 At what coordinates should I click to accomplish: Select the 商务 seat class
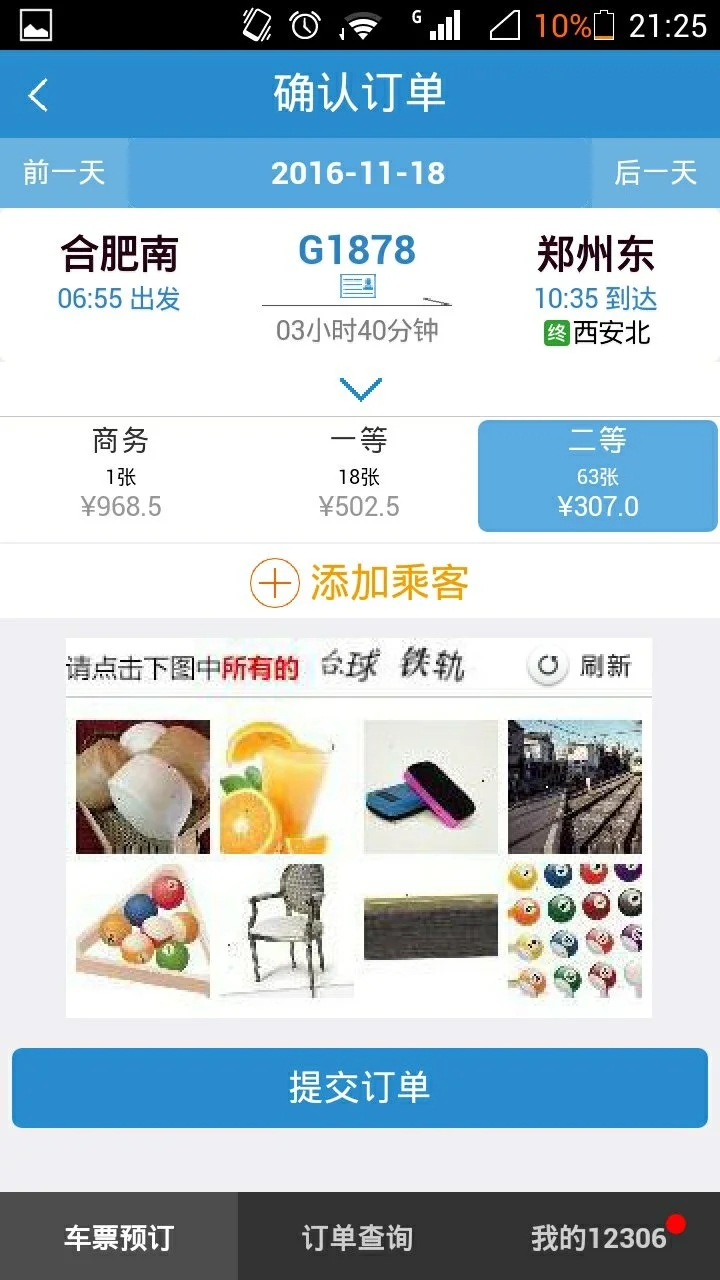[x=118, y=473]
